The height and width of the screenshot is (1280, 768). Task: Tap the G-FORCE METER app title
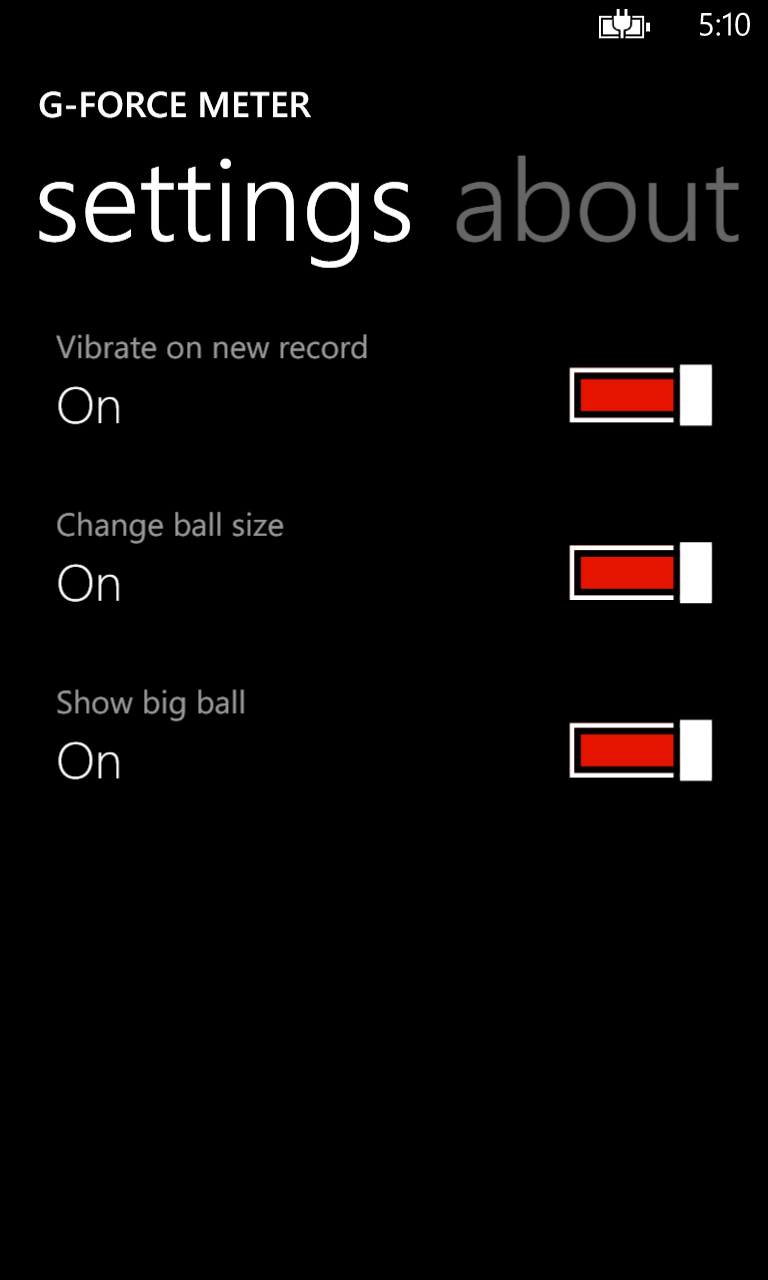tap(174, 105)
